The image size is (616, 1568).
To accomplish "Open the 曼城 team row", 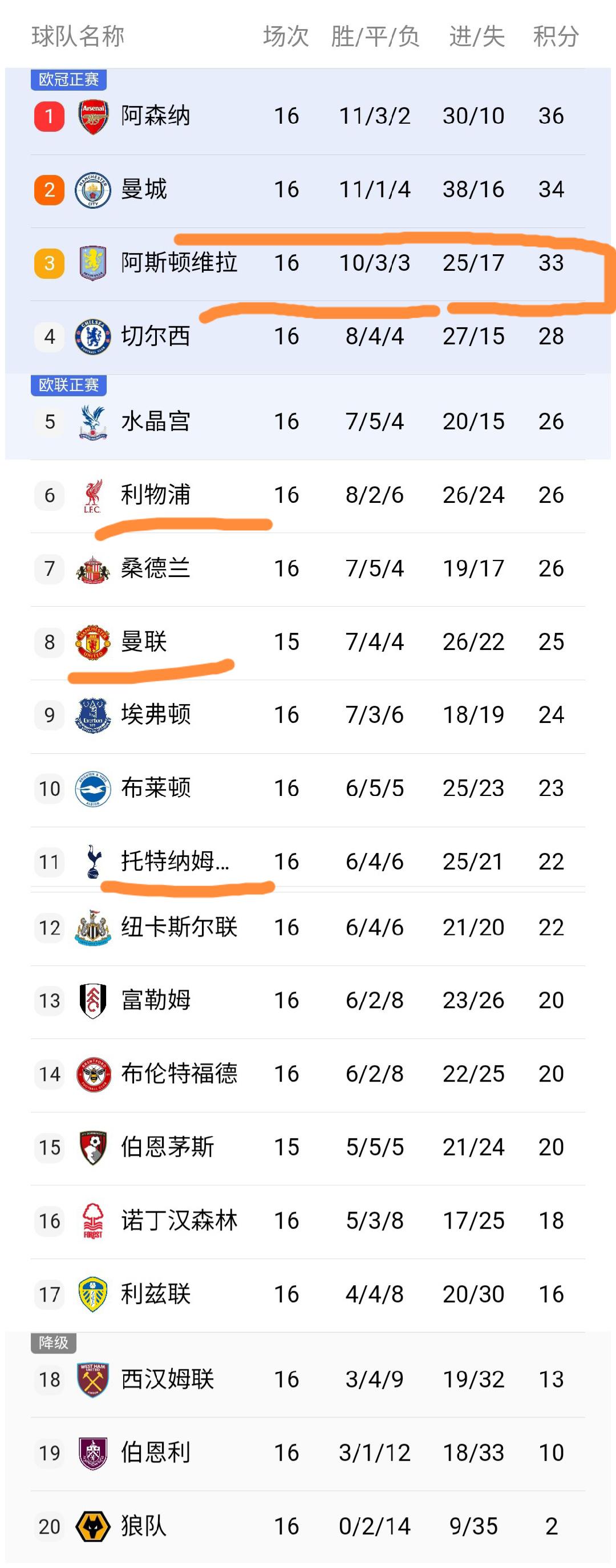I will click(x=144, y=189).
